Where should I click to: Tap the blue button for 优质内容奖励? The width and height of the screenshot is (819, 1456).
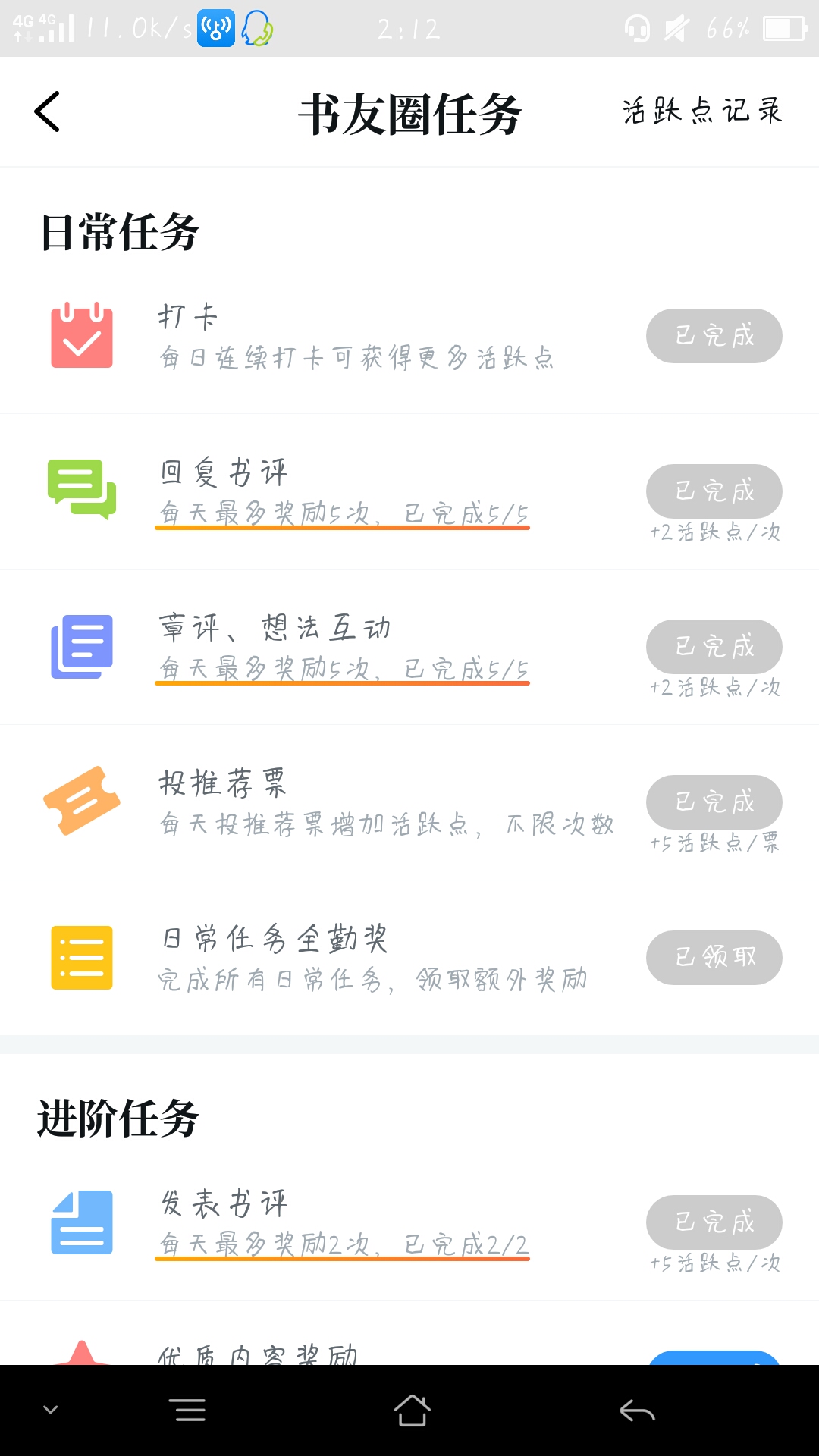pos(714,1358)
